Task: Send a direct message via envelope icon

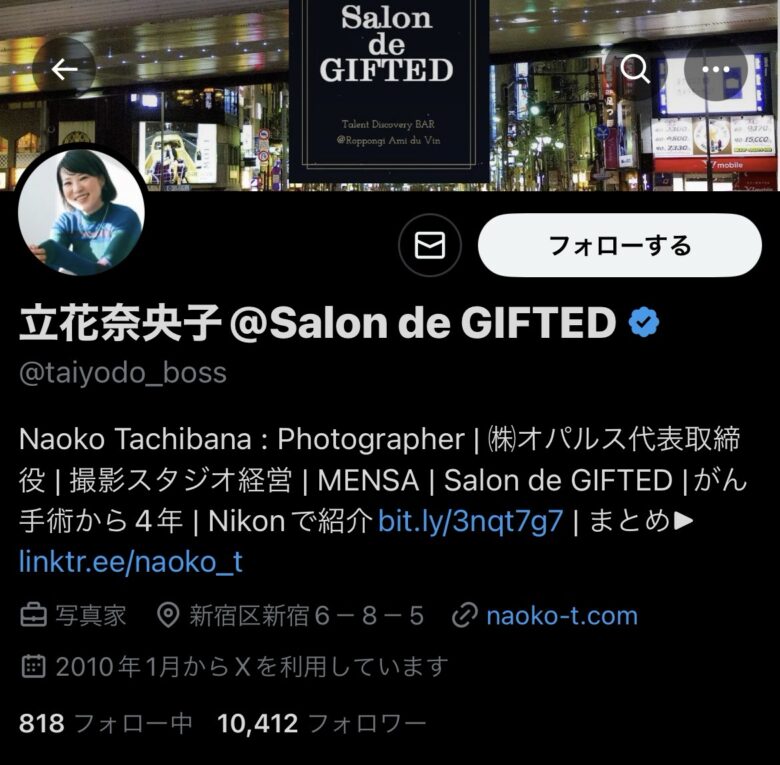Action: pyautogui.click(x=430, y=245)
